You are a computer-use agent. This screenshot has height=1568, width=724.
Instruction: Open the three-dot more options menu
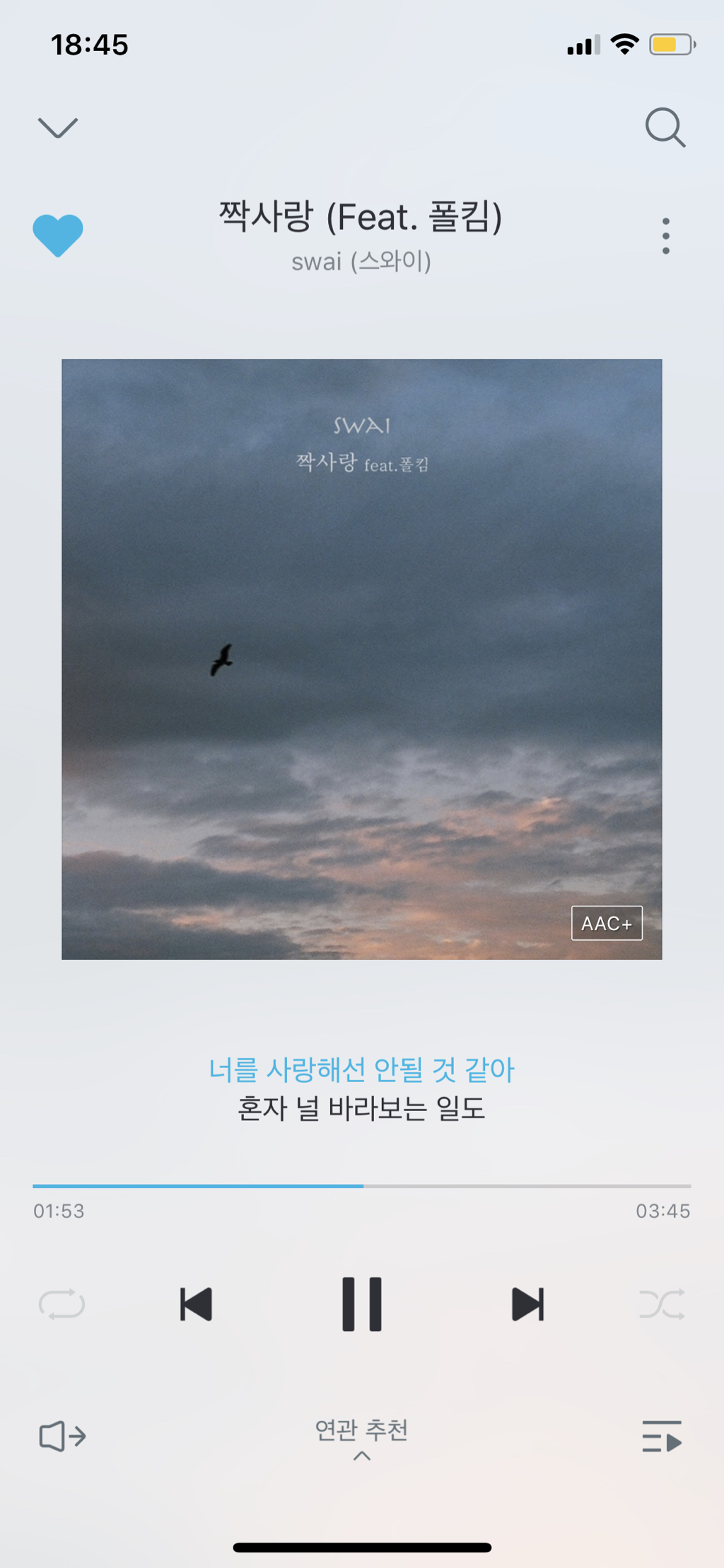[x=665, y=236]
